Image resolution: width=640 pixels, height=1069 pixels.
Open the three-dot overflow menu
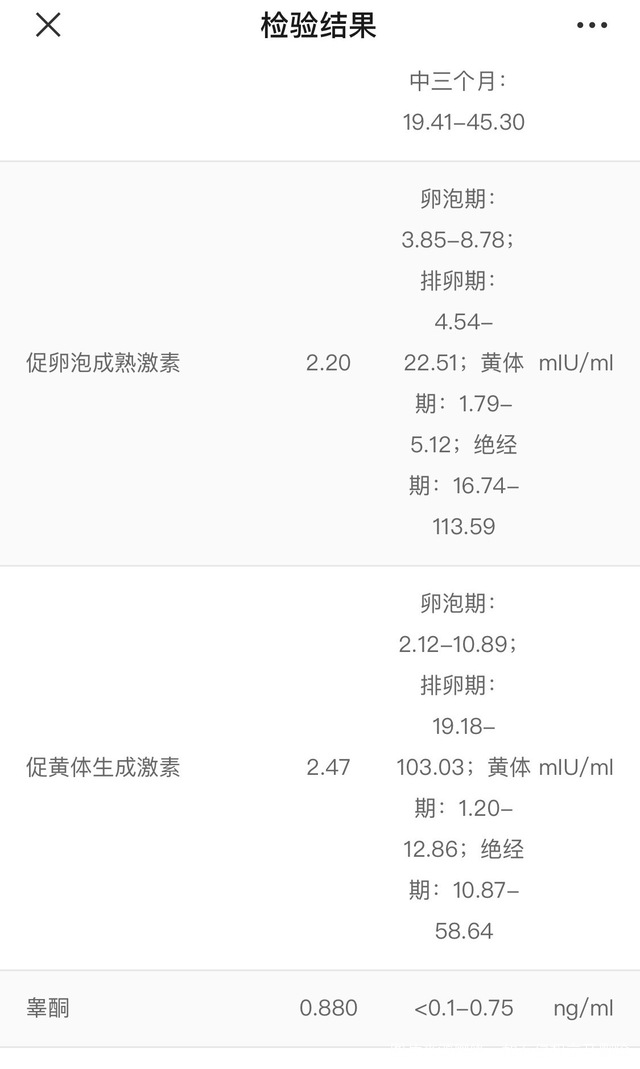point(592,26)
